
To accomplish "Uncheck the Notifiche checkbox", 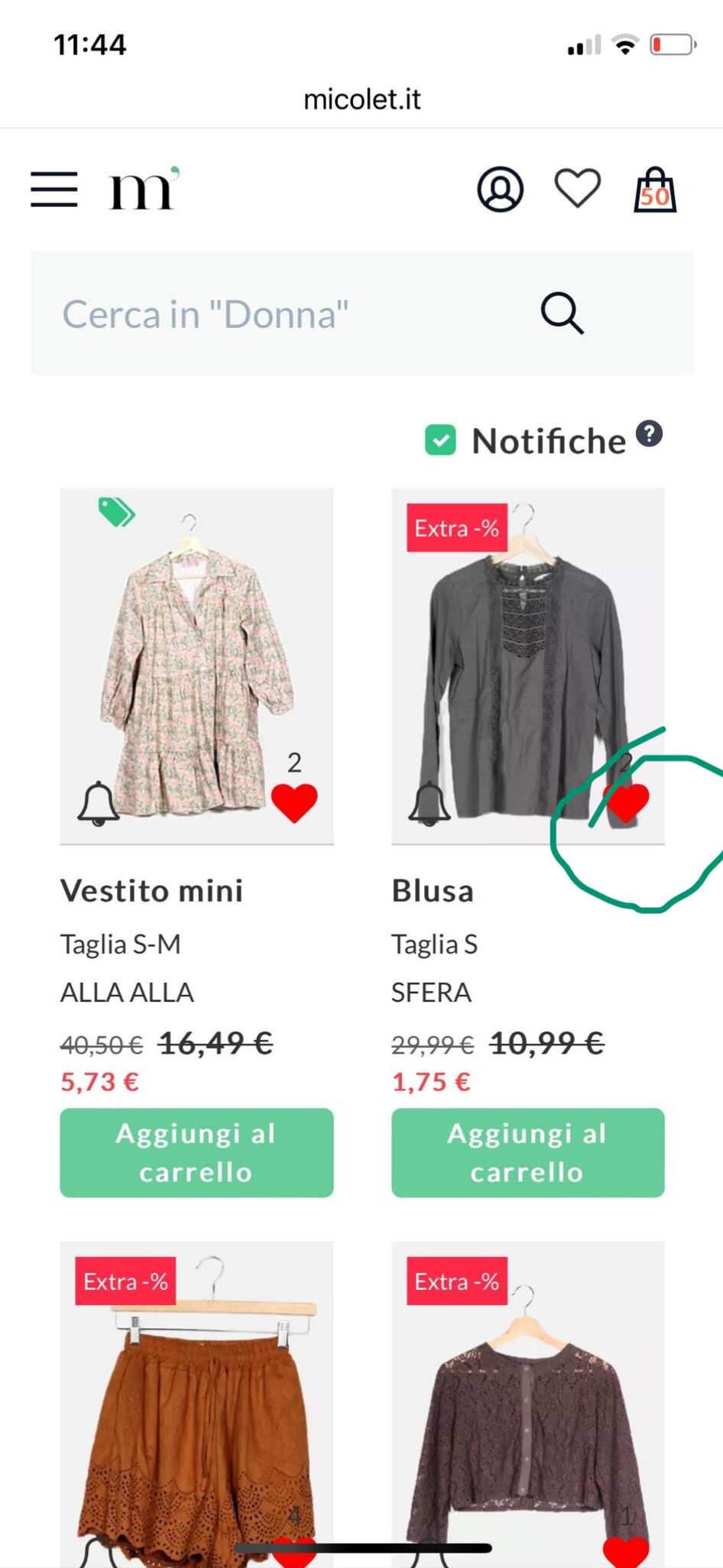I will pos(440,441).
